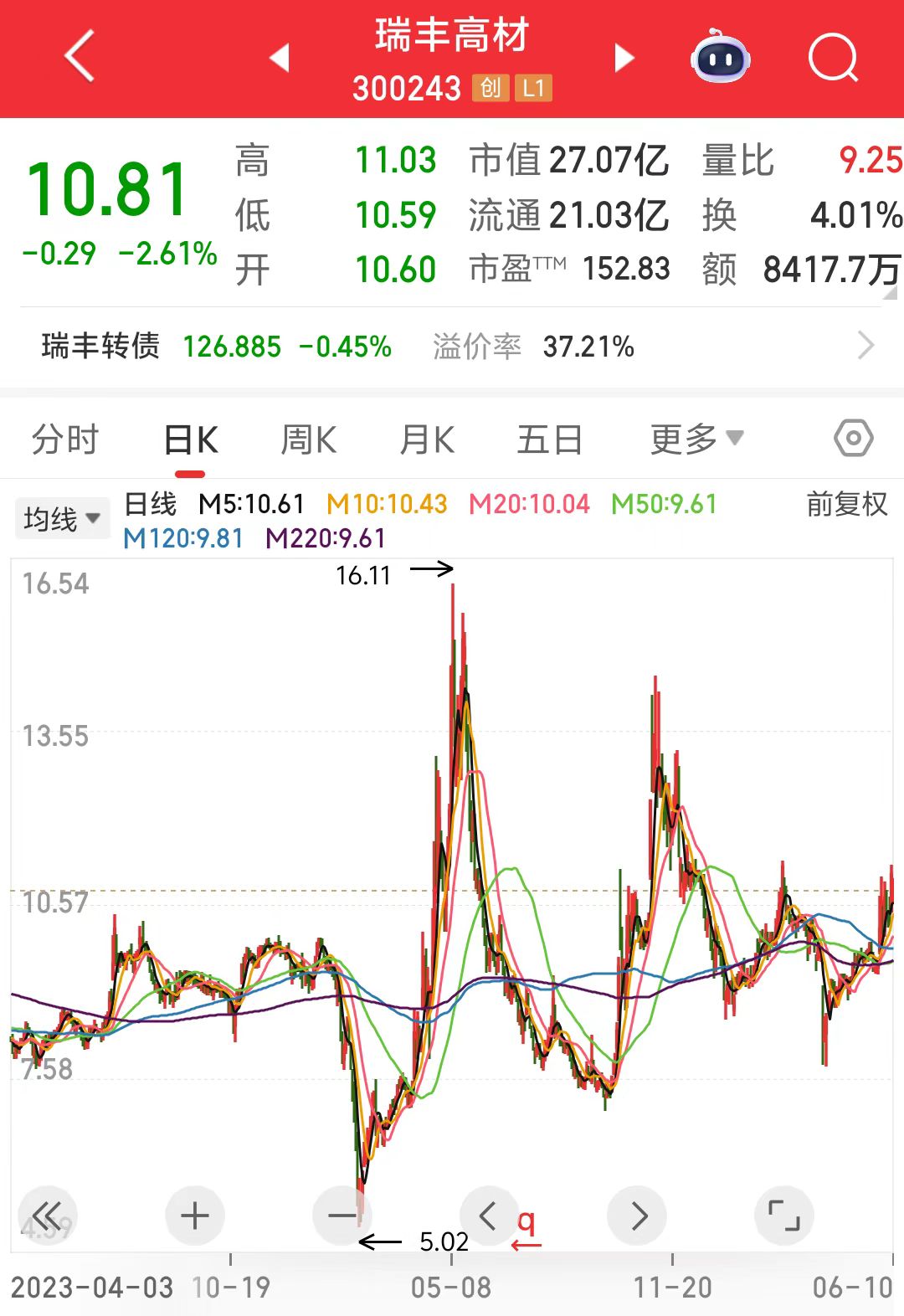The image size is (904, 1316).
Task: Switch to the 分时 tab
Action: [65, 438]
